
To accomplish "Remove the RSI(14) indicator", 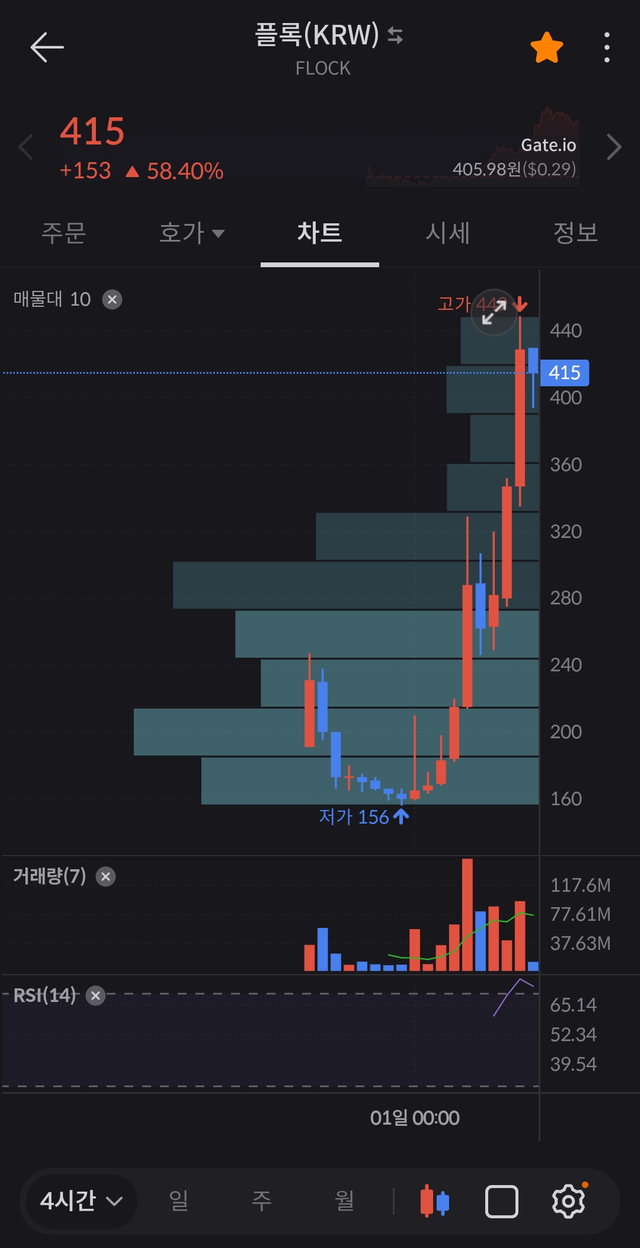I will coord(95,996).
